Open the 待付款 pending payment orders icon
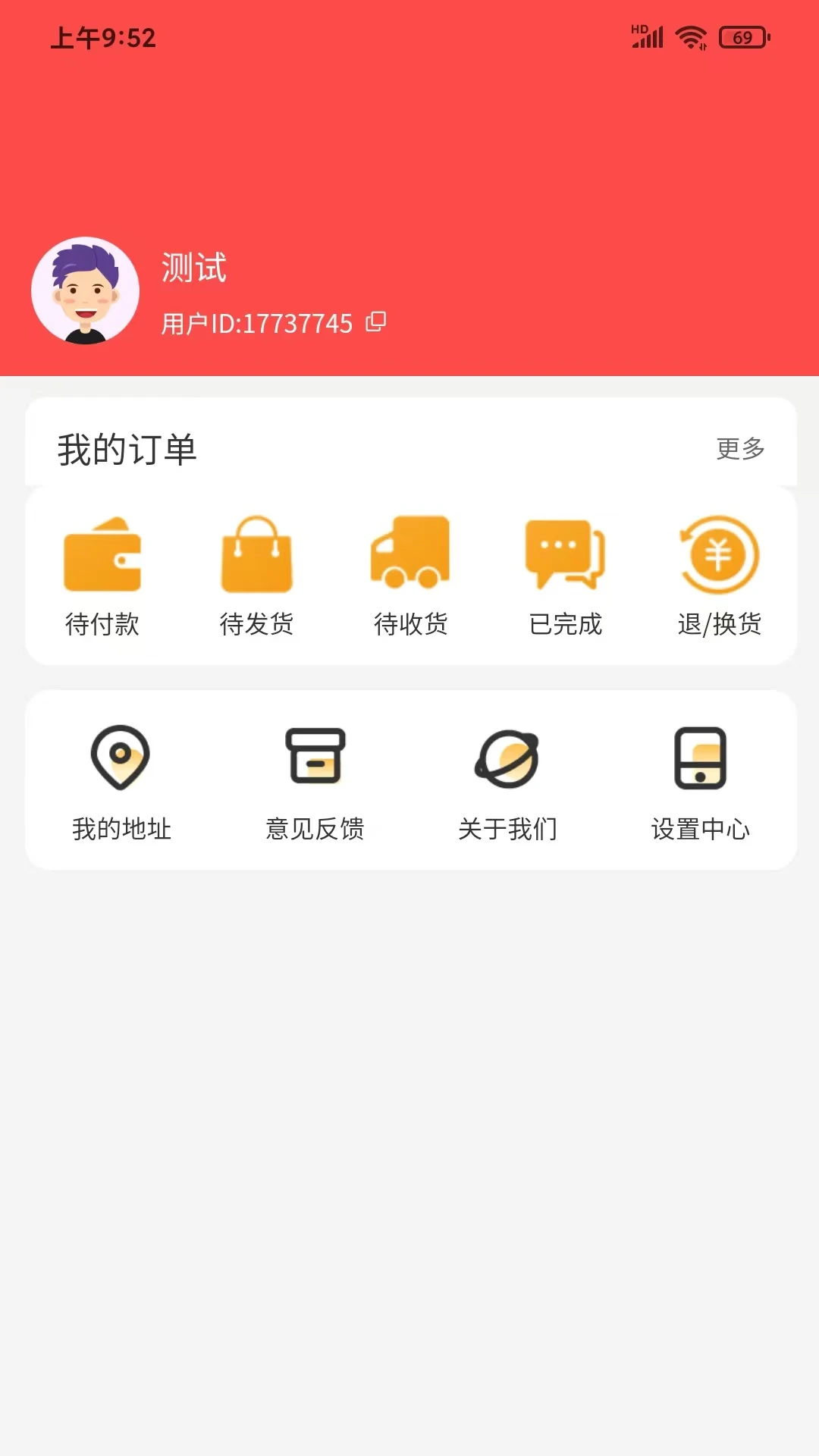Viewport: 819px width, 1456px height. [x=104, y=554]
